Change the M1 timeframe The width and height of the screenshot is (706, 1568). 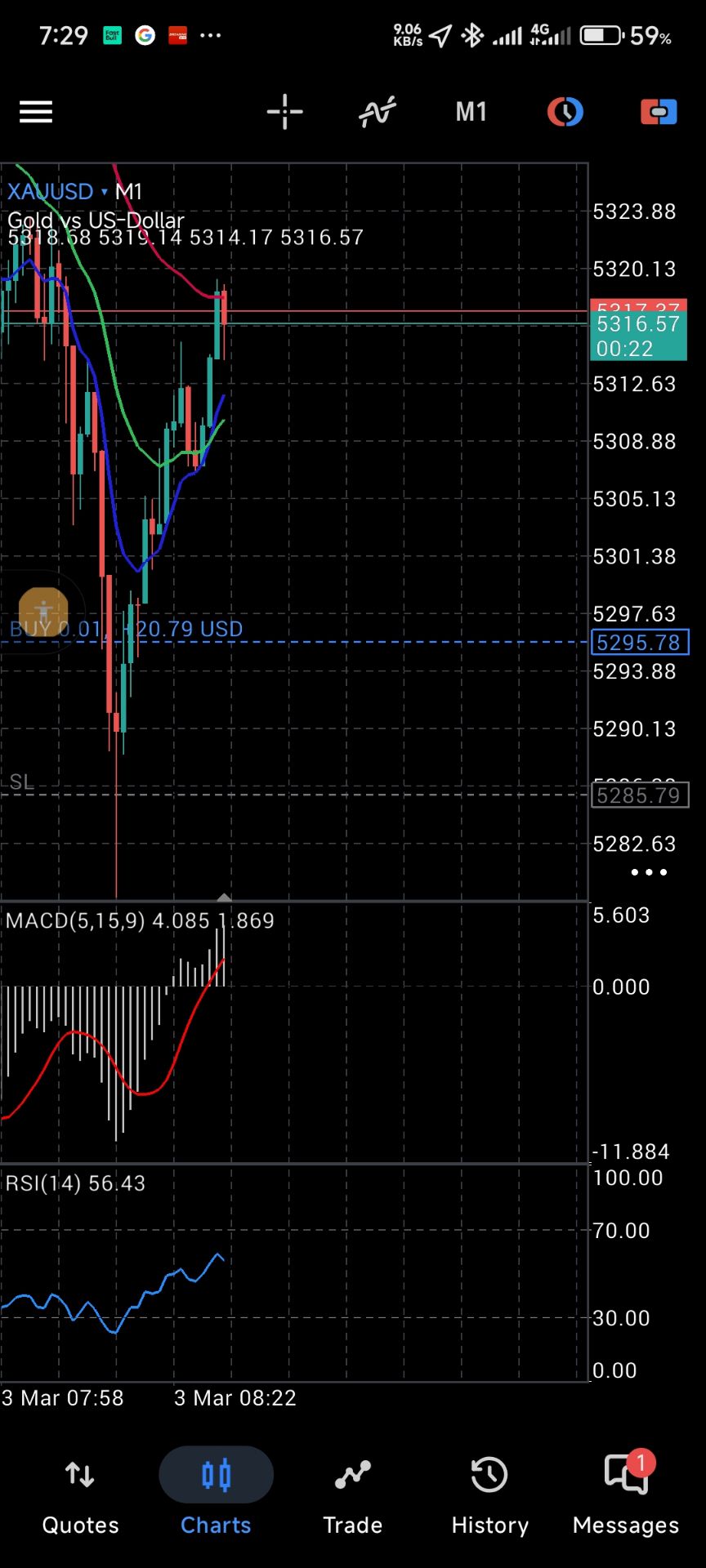click(471, 112)
